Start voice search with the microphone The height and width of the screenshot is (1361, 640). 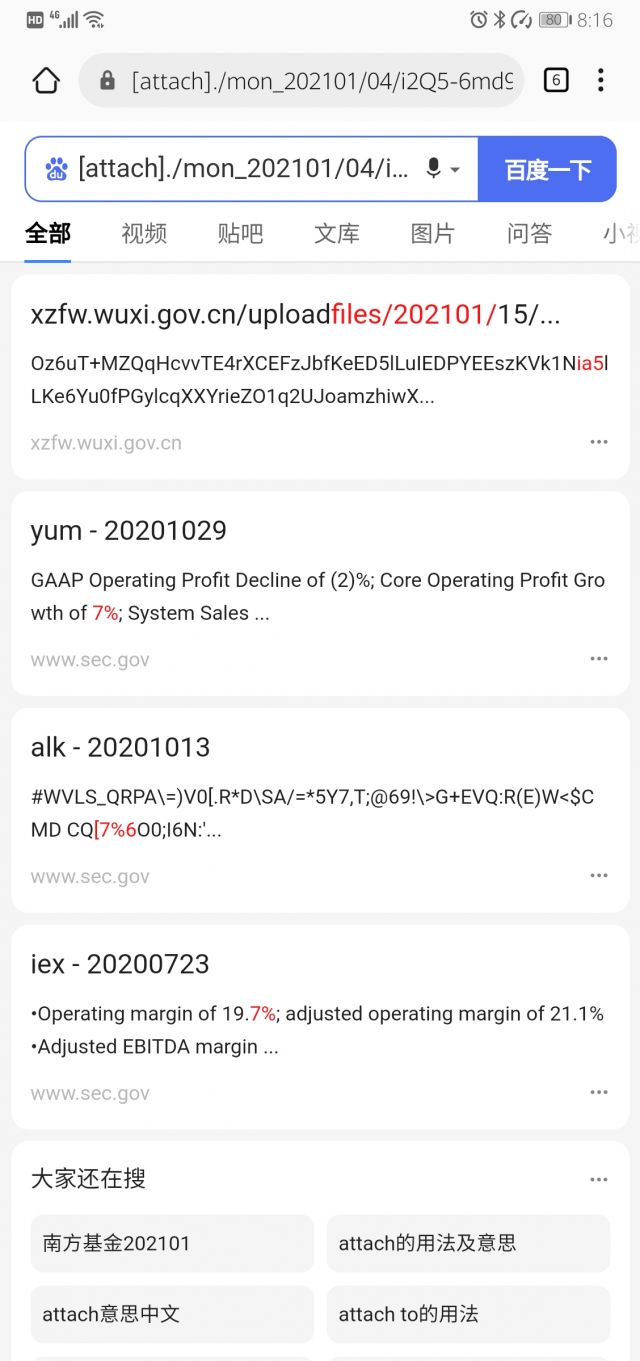coord(434,169)
